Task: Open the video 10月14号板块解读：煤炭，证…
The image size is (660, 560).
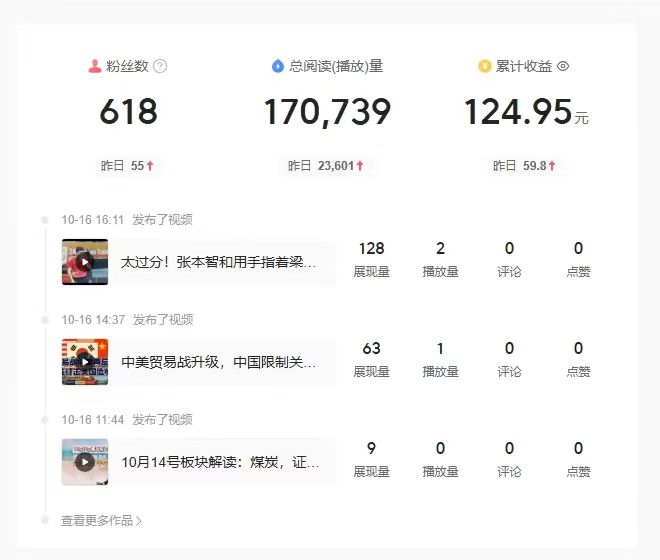Action: point(218,462)
